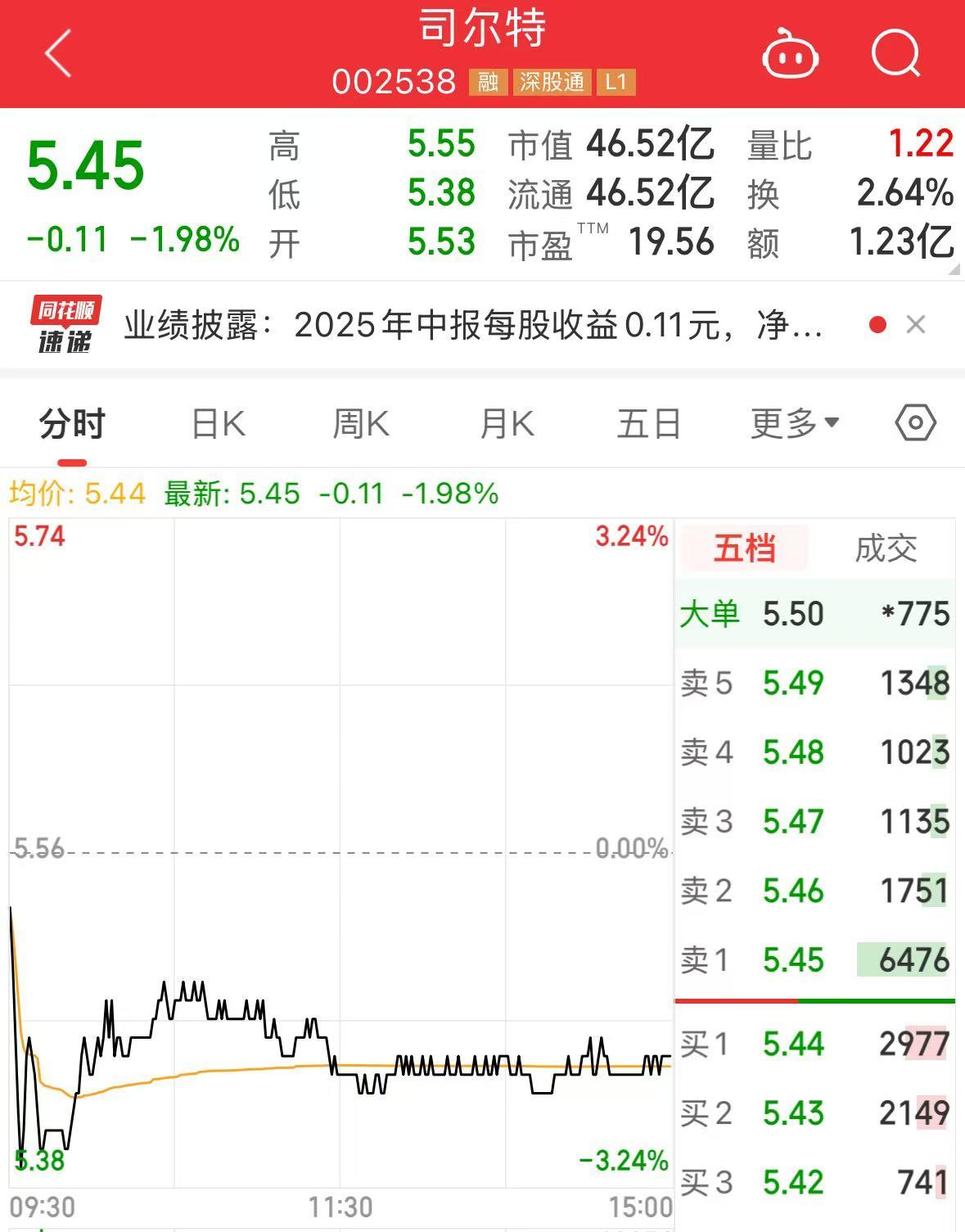The image size is (965, 1232).
Task: Open stock search magnifier
Action: (895, 54)
